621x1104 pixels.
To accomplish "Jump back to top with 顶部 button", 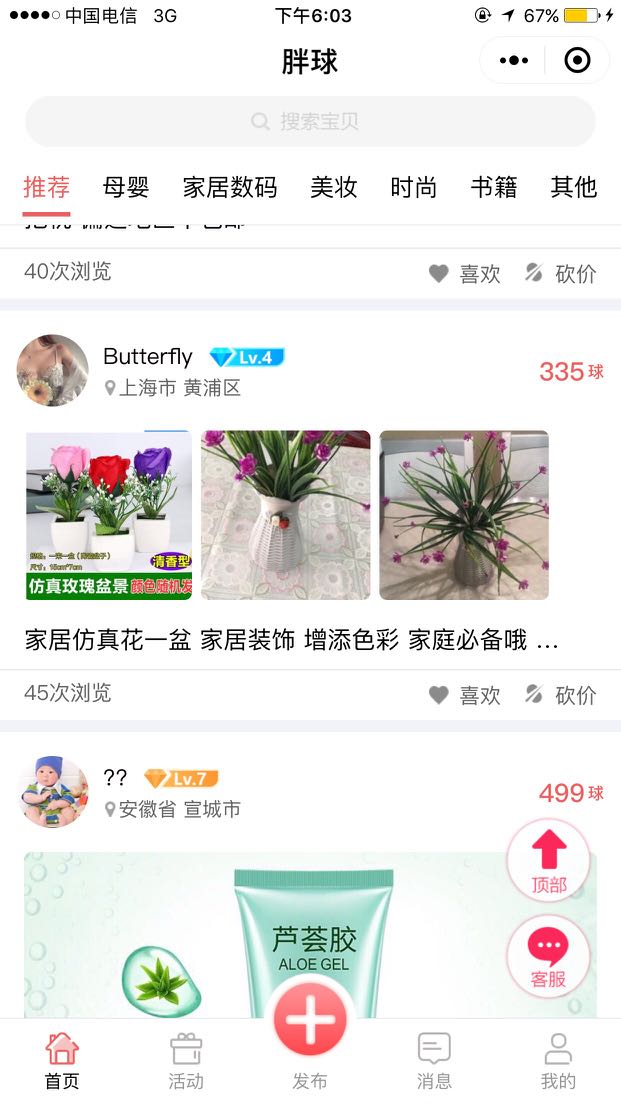I will pos(548,860).
